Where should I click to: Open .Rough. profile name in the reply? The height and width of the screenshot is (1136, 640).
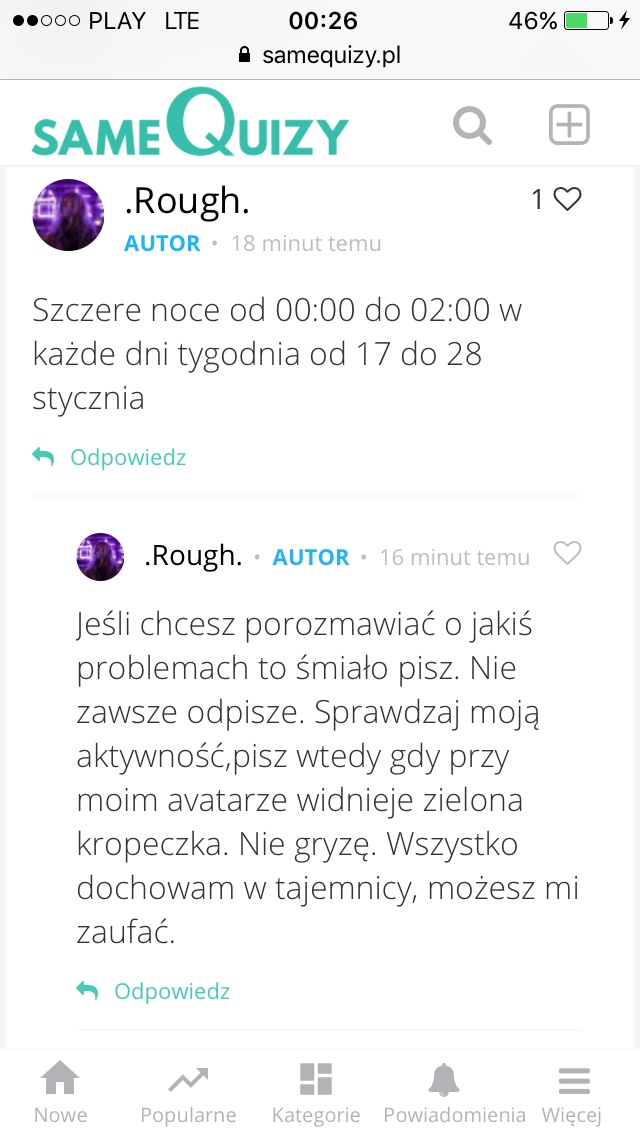click(193, 557)
